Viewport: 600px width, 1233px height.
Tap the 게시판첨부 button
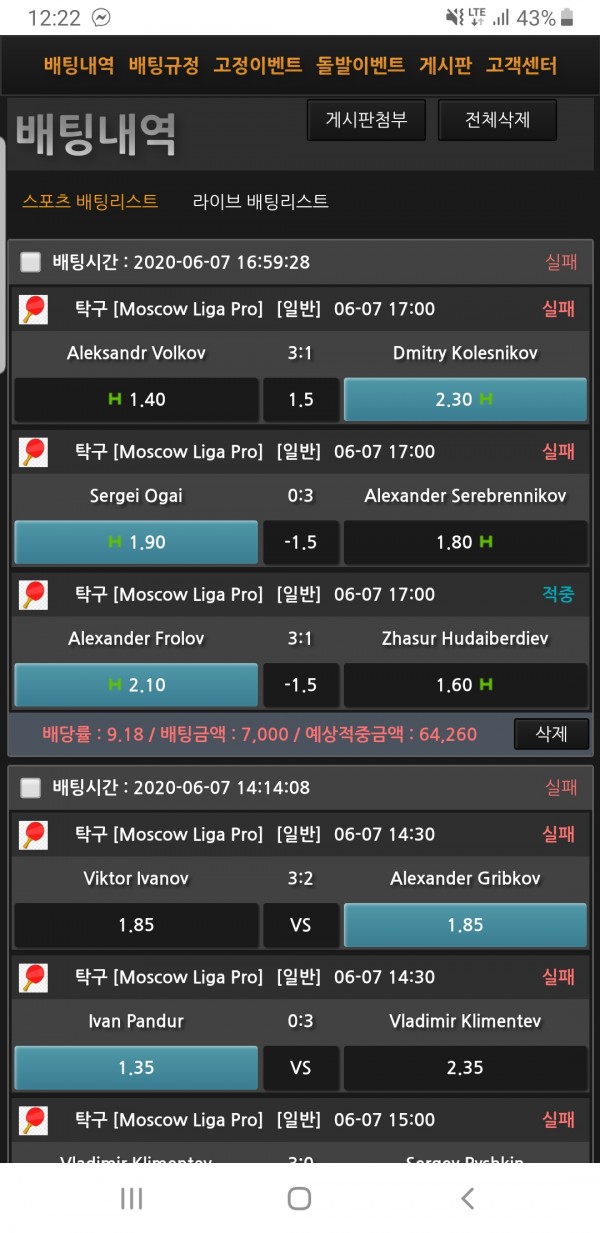[x=365, y=120]
